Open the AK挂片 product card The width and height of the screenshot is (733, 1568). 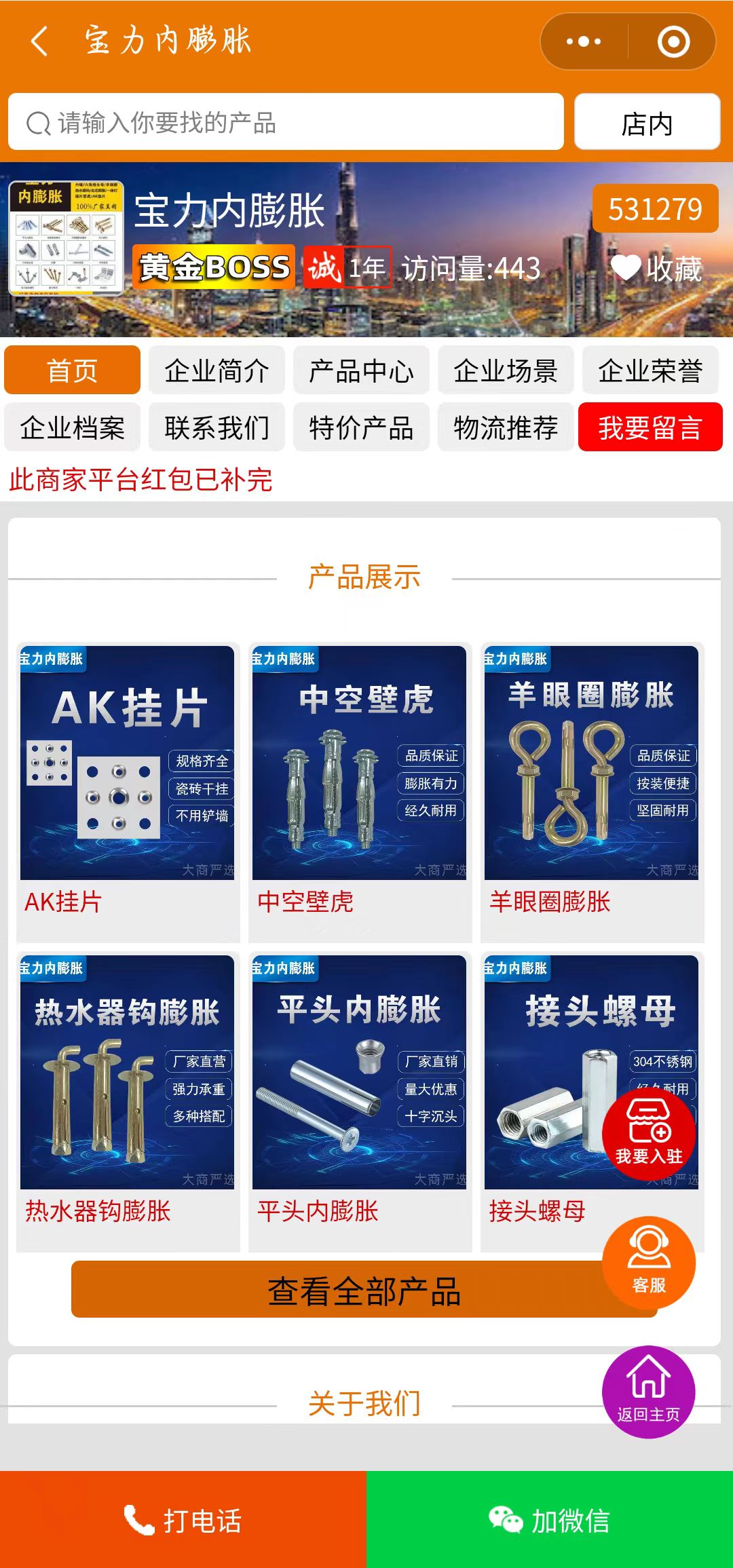[128, 792]
